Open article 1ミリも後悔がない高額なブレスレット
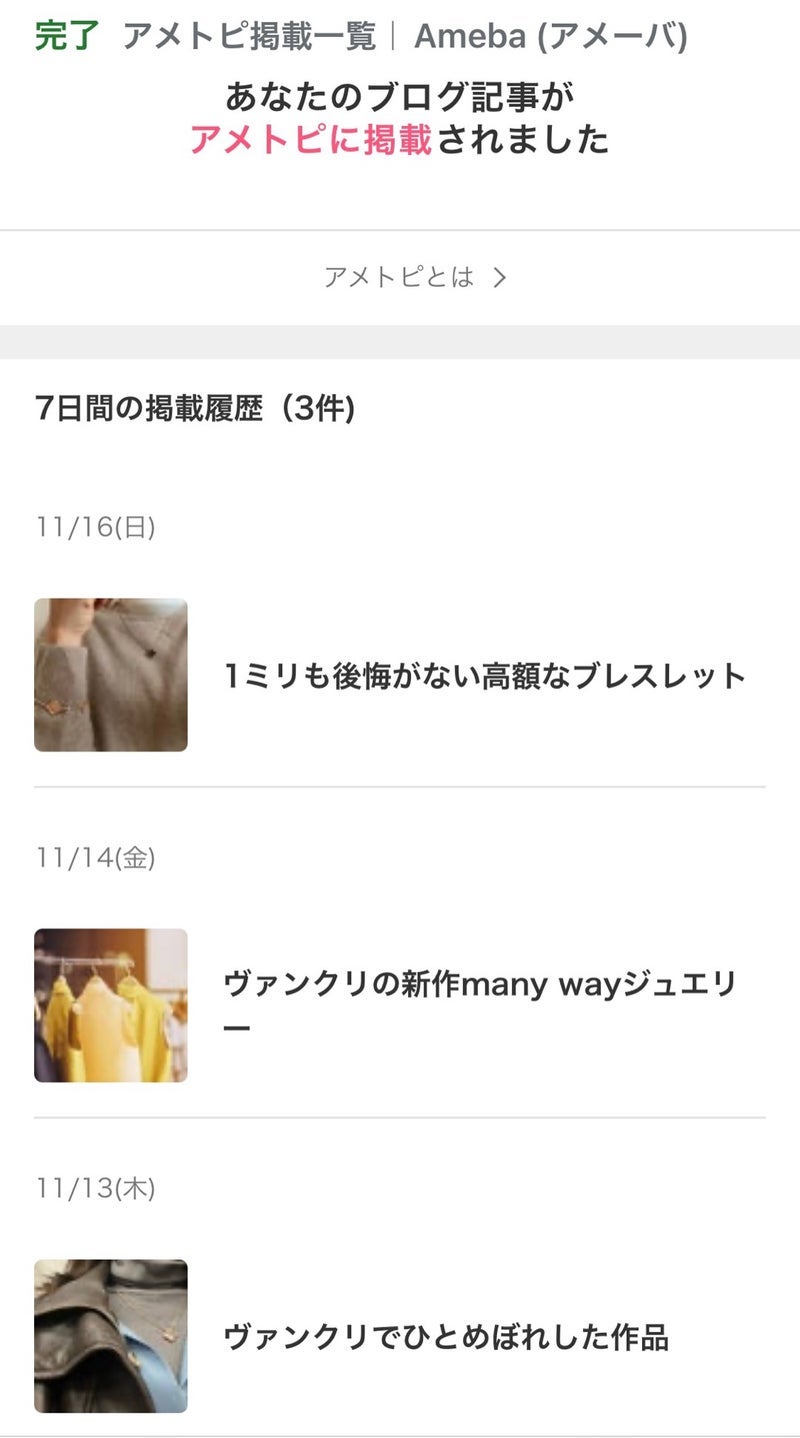Screen dimensions: 800x1438 [x=485, y=676]
